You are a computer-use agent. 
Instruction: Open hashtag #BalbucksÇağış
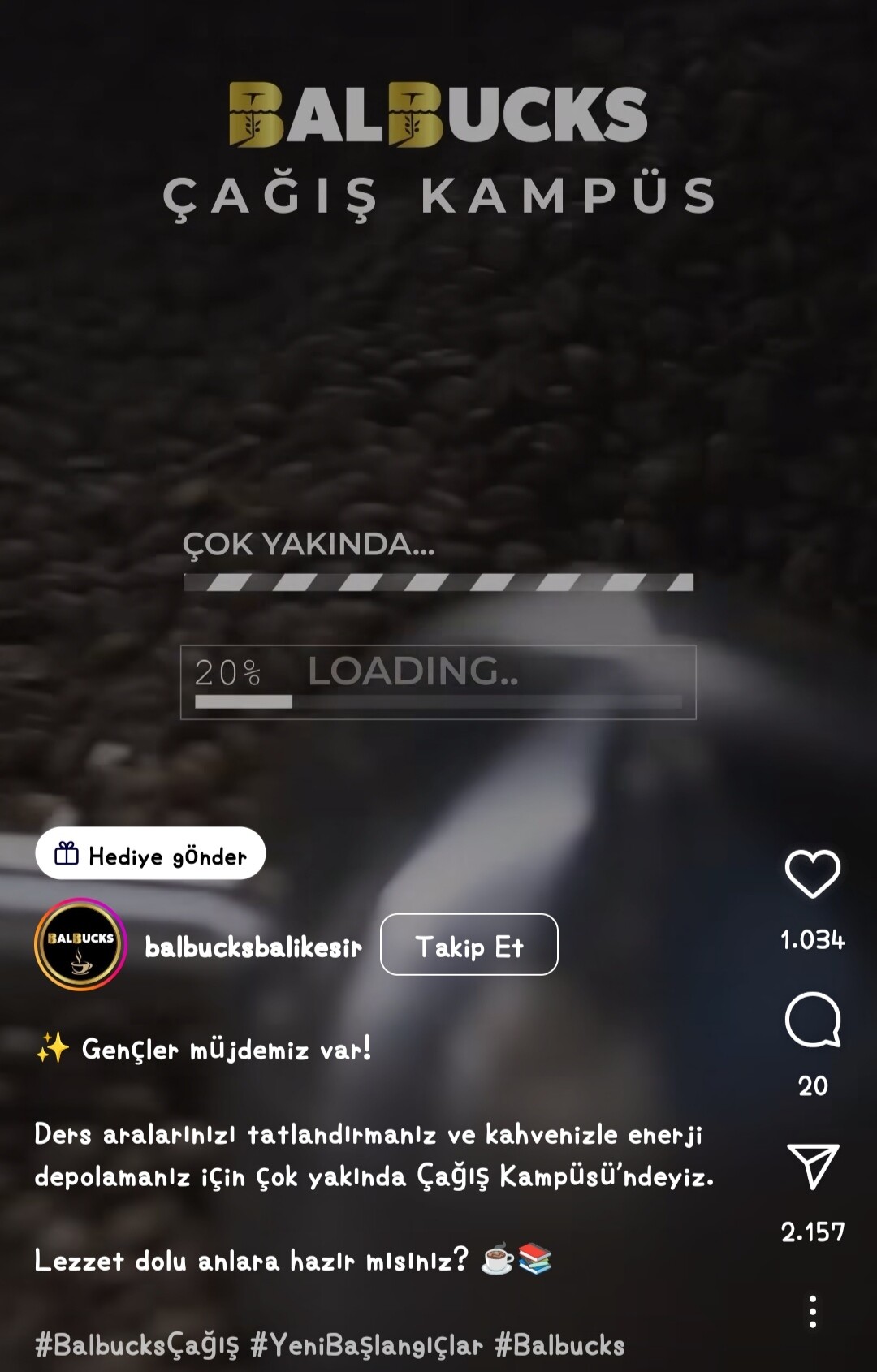coord(136,1345)
